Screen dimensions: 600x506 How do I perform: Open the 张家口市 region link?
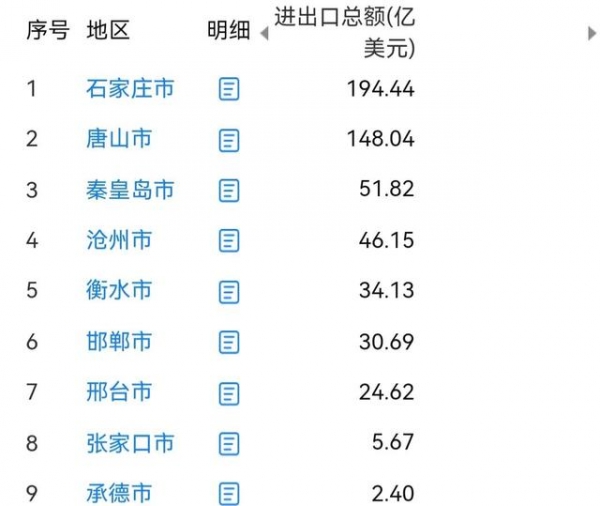(x=130, y=442)
